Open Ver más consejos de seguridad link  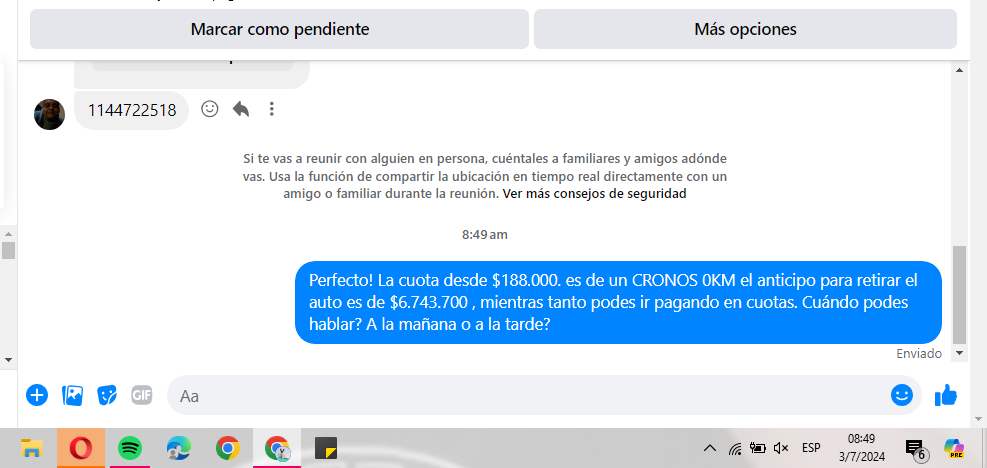(x=594, y=194)
